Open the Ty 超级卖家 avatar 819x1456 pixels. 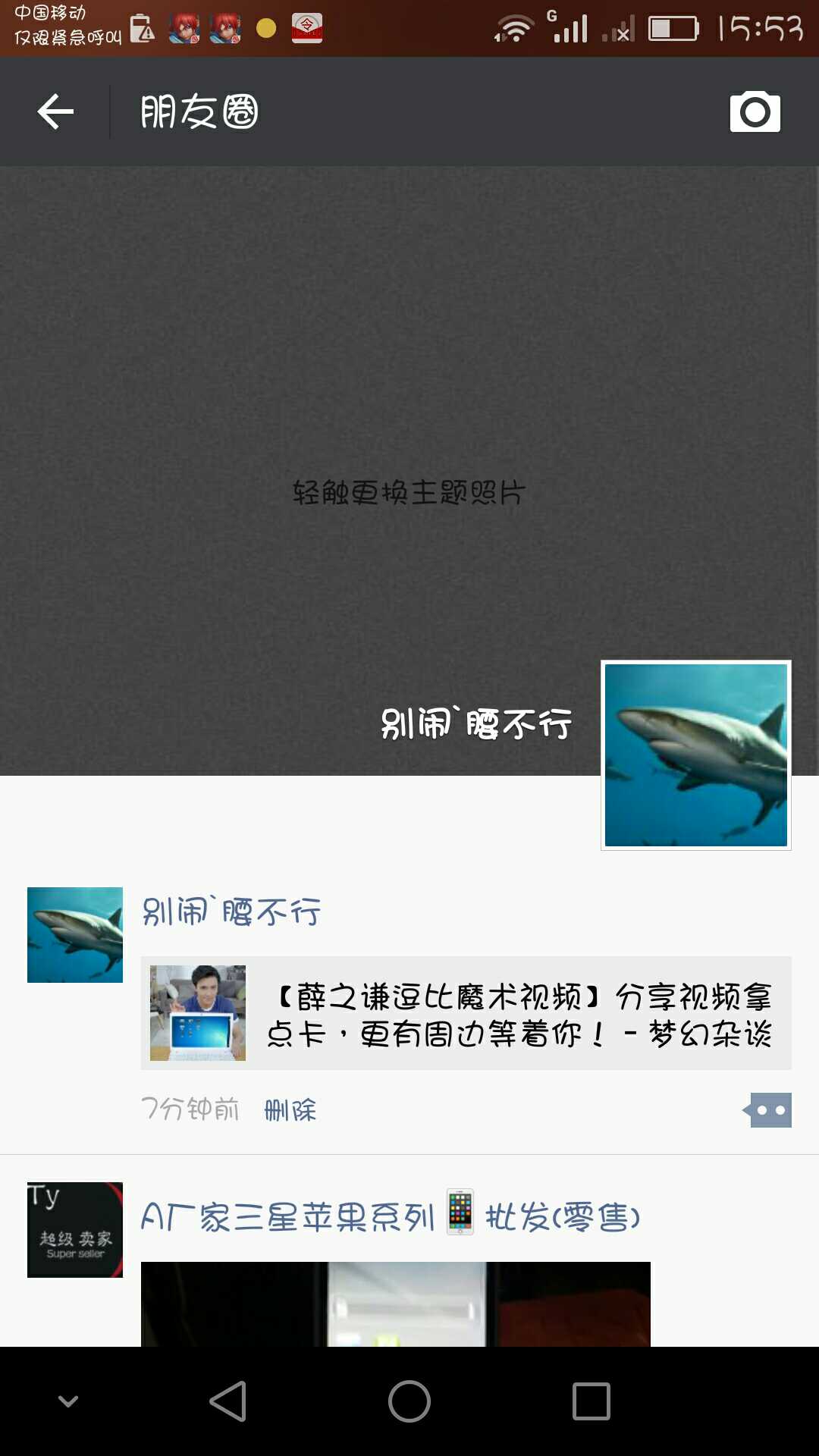coord(75,1229)
